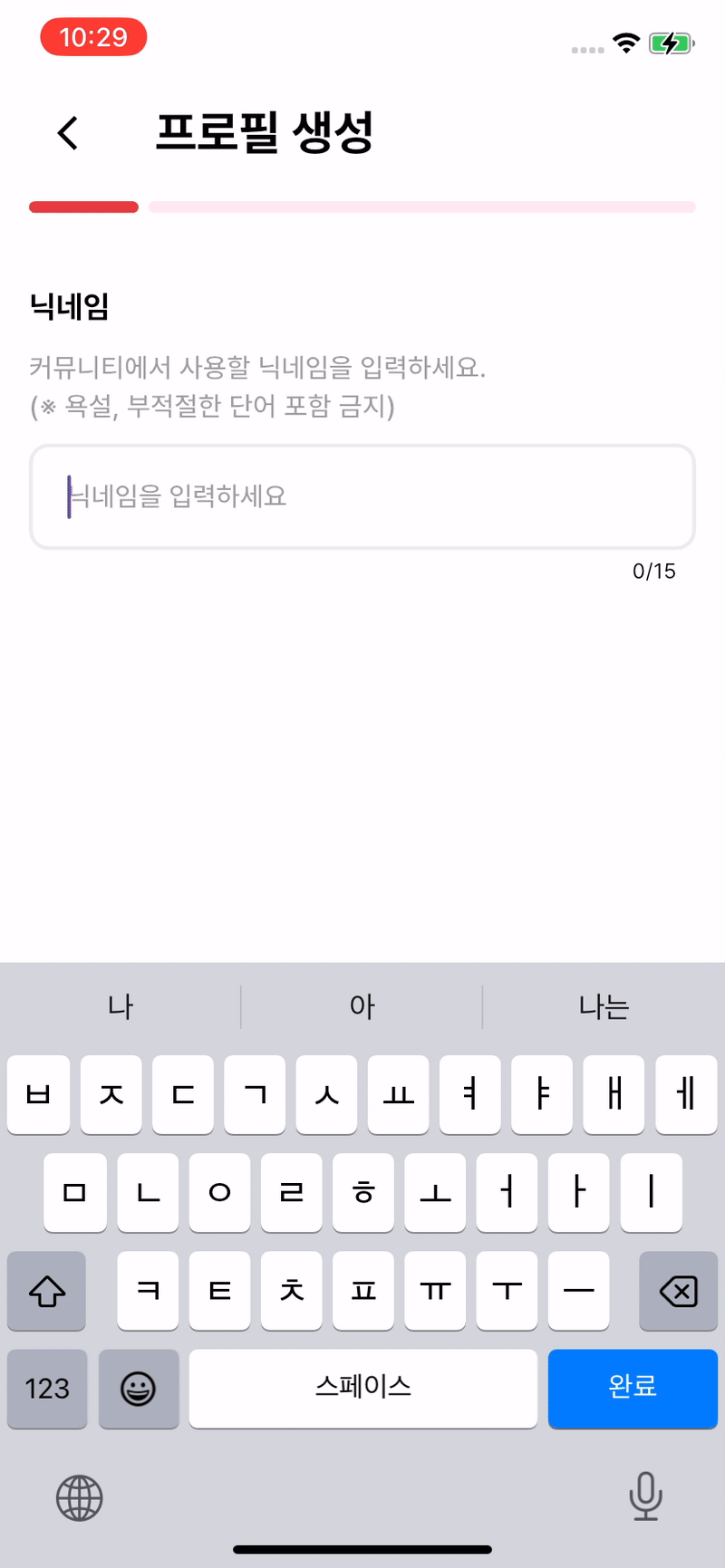Hit the backspace key

click(x=678, y=1291)
